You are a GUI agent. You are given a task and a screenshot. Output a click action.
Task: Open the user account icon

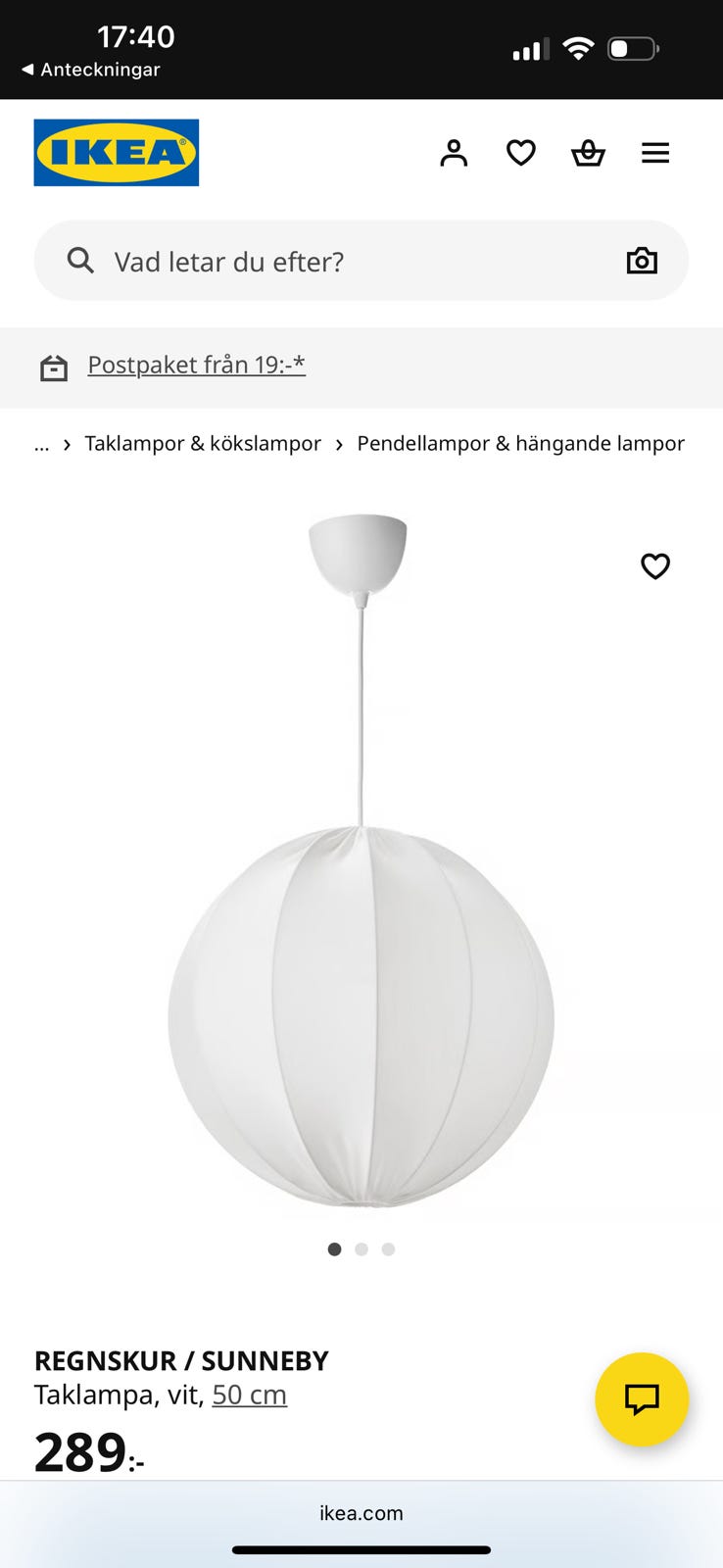[x=454, y=153]
